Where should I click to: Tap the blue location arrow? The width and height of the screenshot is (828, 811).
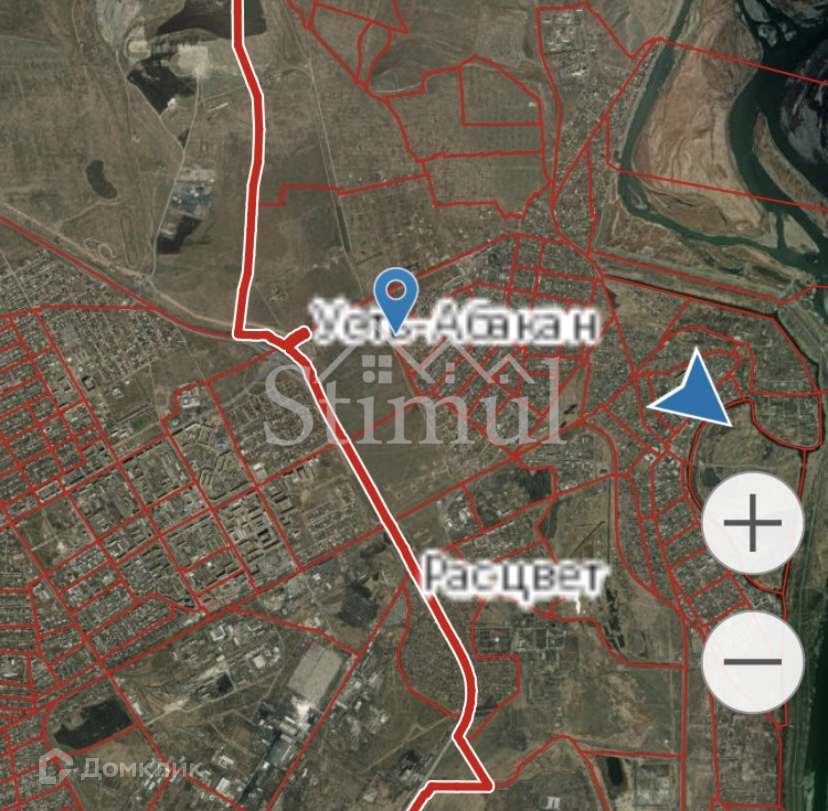[x=694, y=390]
